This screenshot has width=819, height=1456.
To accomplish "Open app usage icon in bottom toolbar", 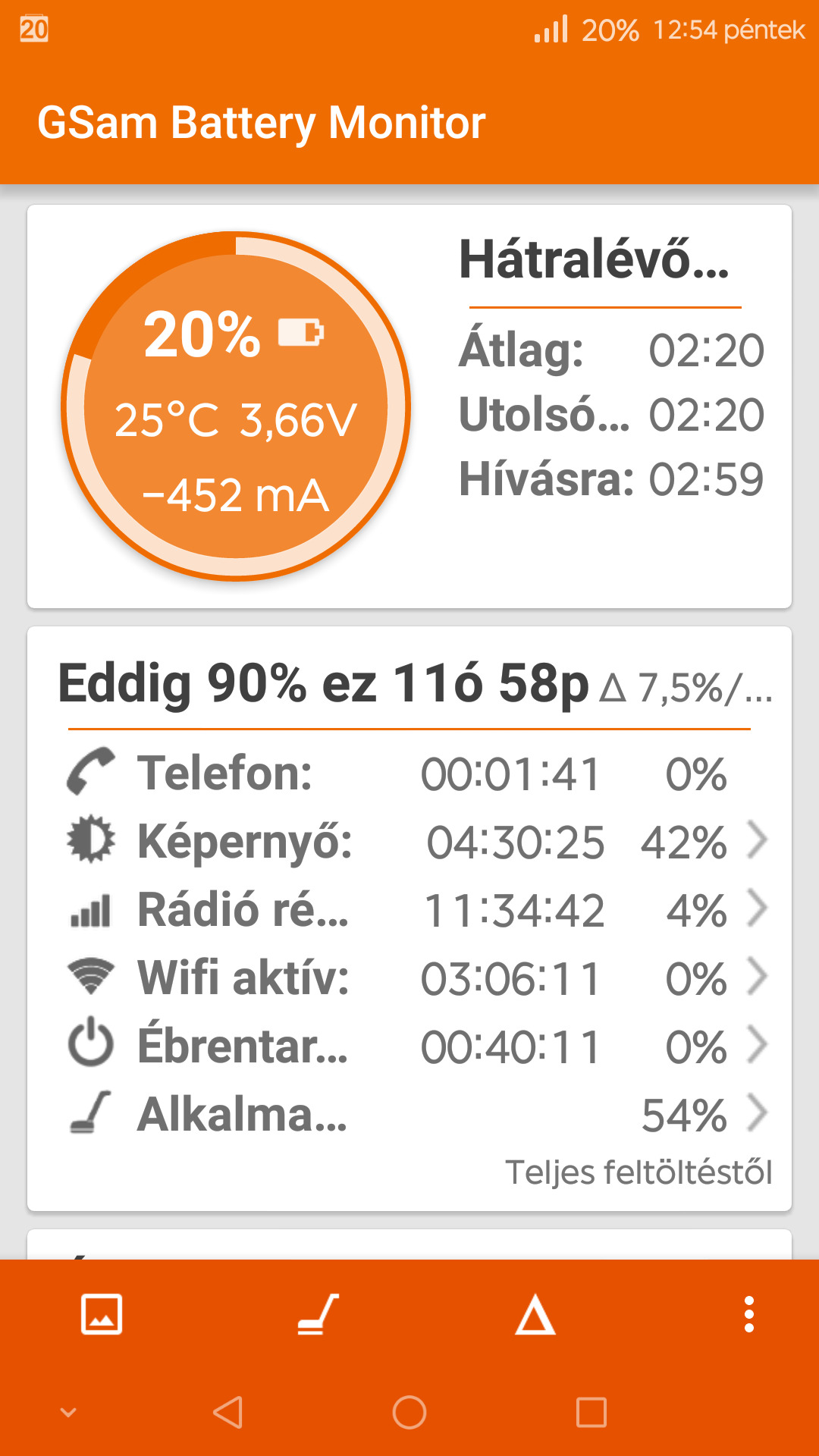I will pos(318,1314).
